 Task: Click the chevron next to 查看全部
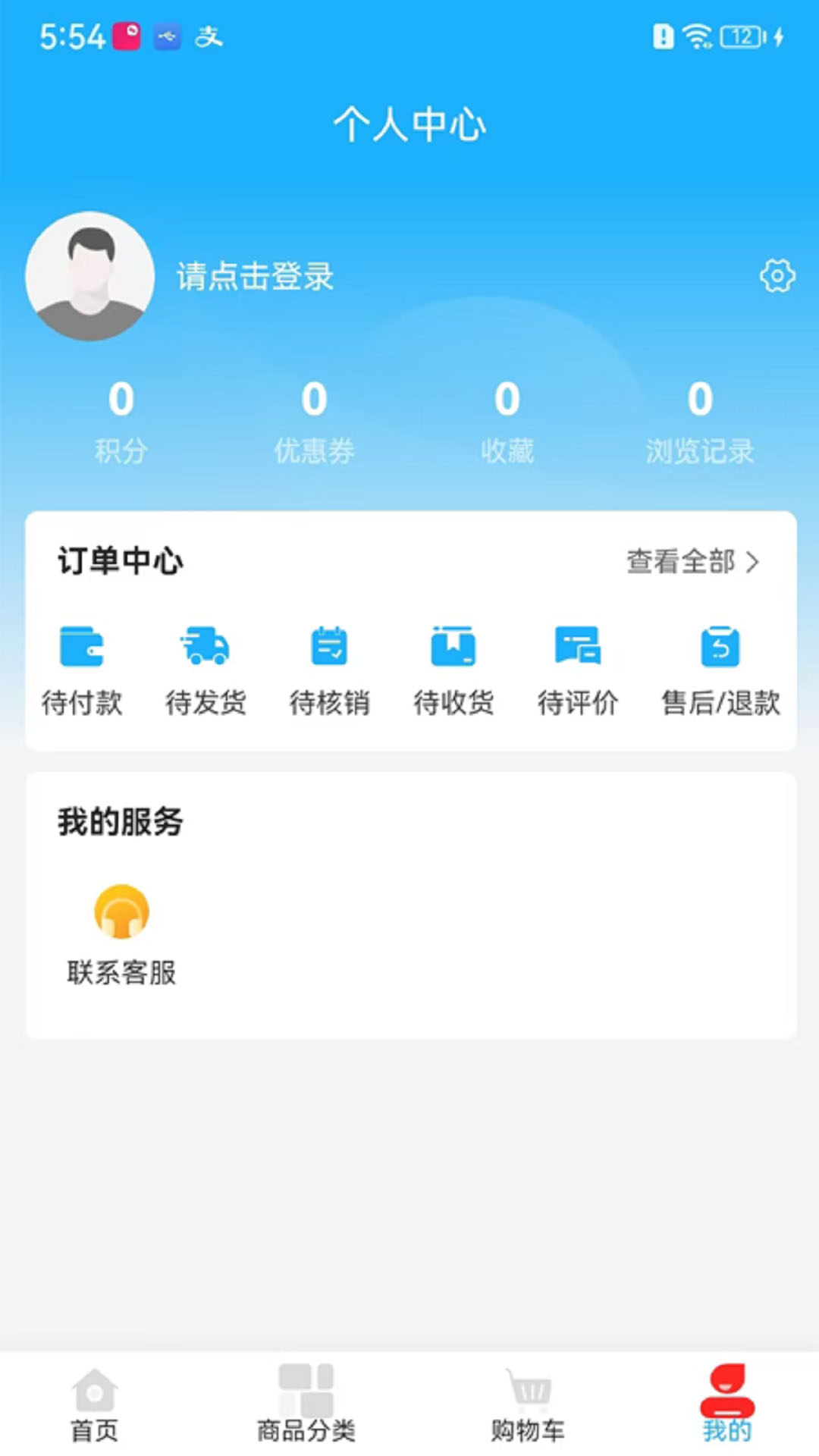(755, 562)
